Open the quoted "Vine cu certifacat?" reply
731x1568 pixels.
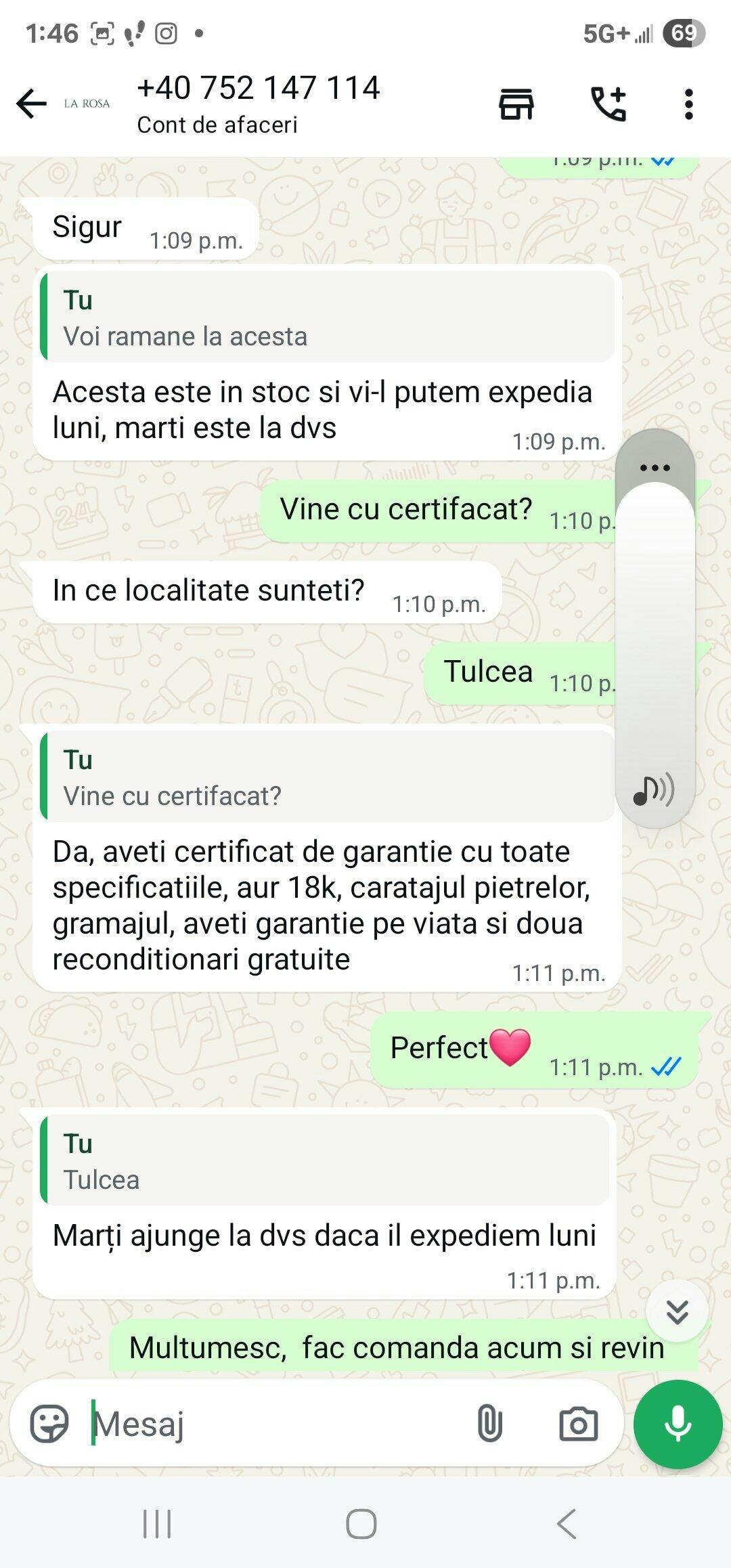pos(328,778)
